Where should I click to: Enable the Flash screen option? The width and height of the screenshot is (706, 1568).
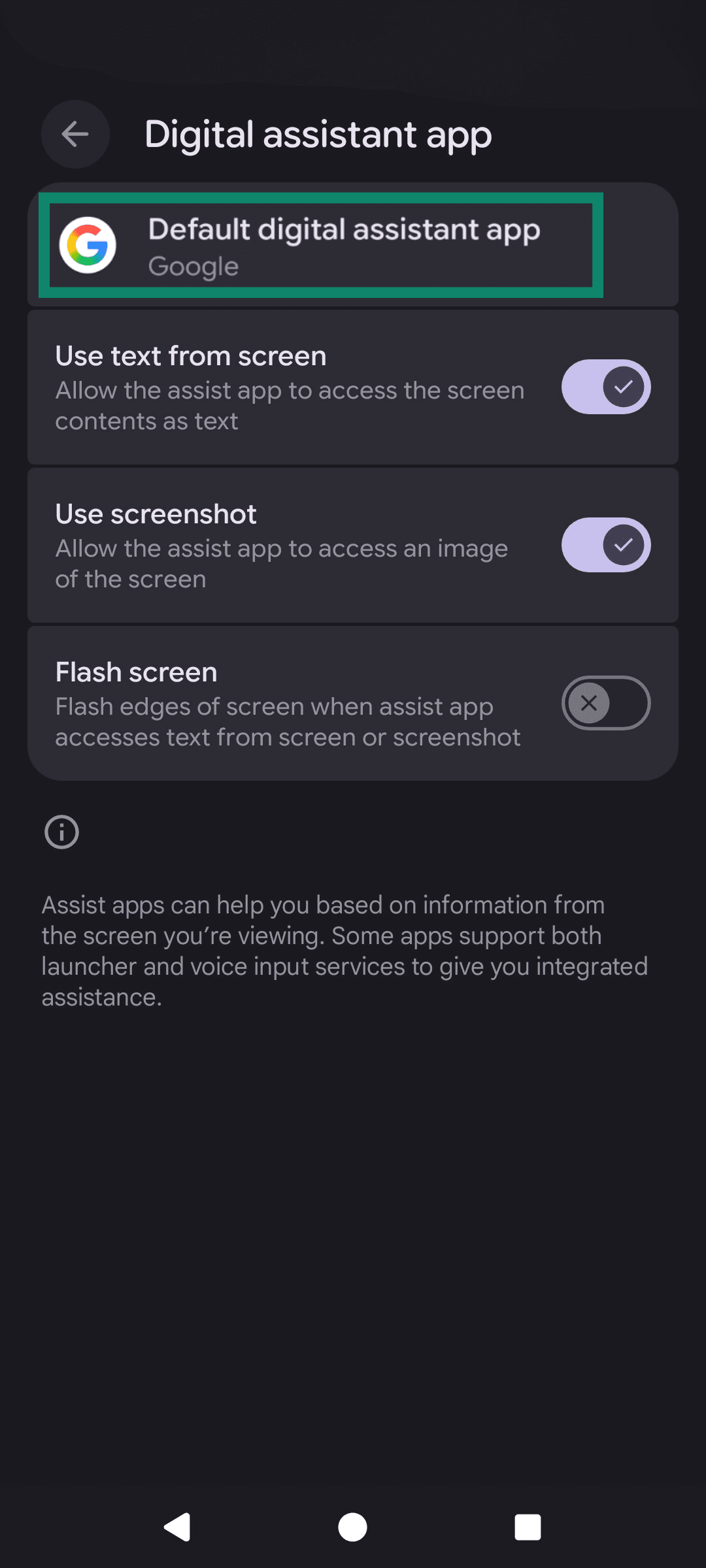[606, 704]
